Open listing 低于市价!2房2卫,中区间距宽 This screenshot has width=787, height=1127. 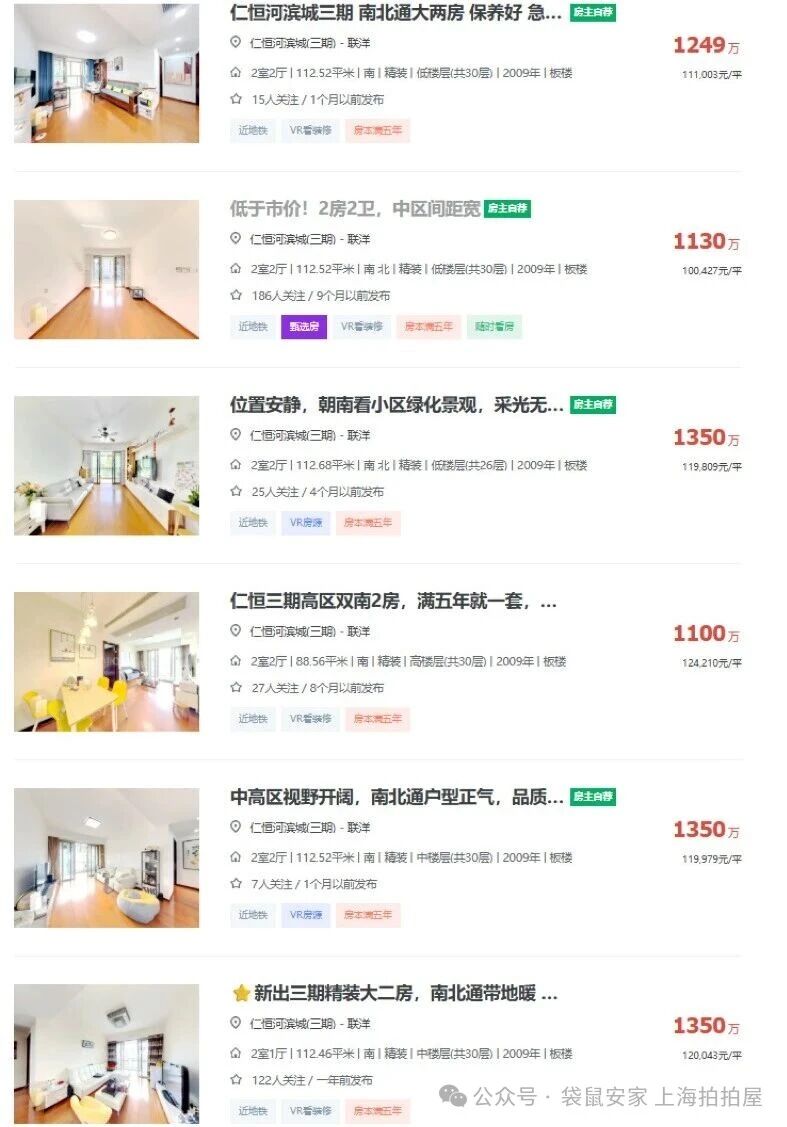point(354,209)
